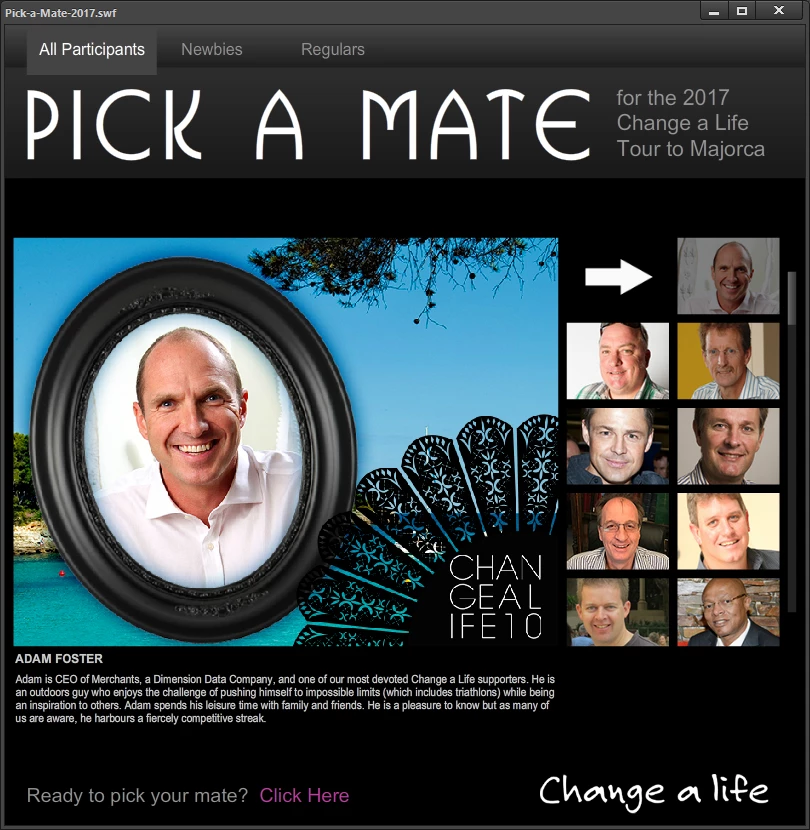Follow the Click Here link to pick your mate
810x830 pixels.
point(304,796)
